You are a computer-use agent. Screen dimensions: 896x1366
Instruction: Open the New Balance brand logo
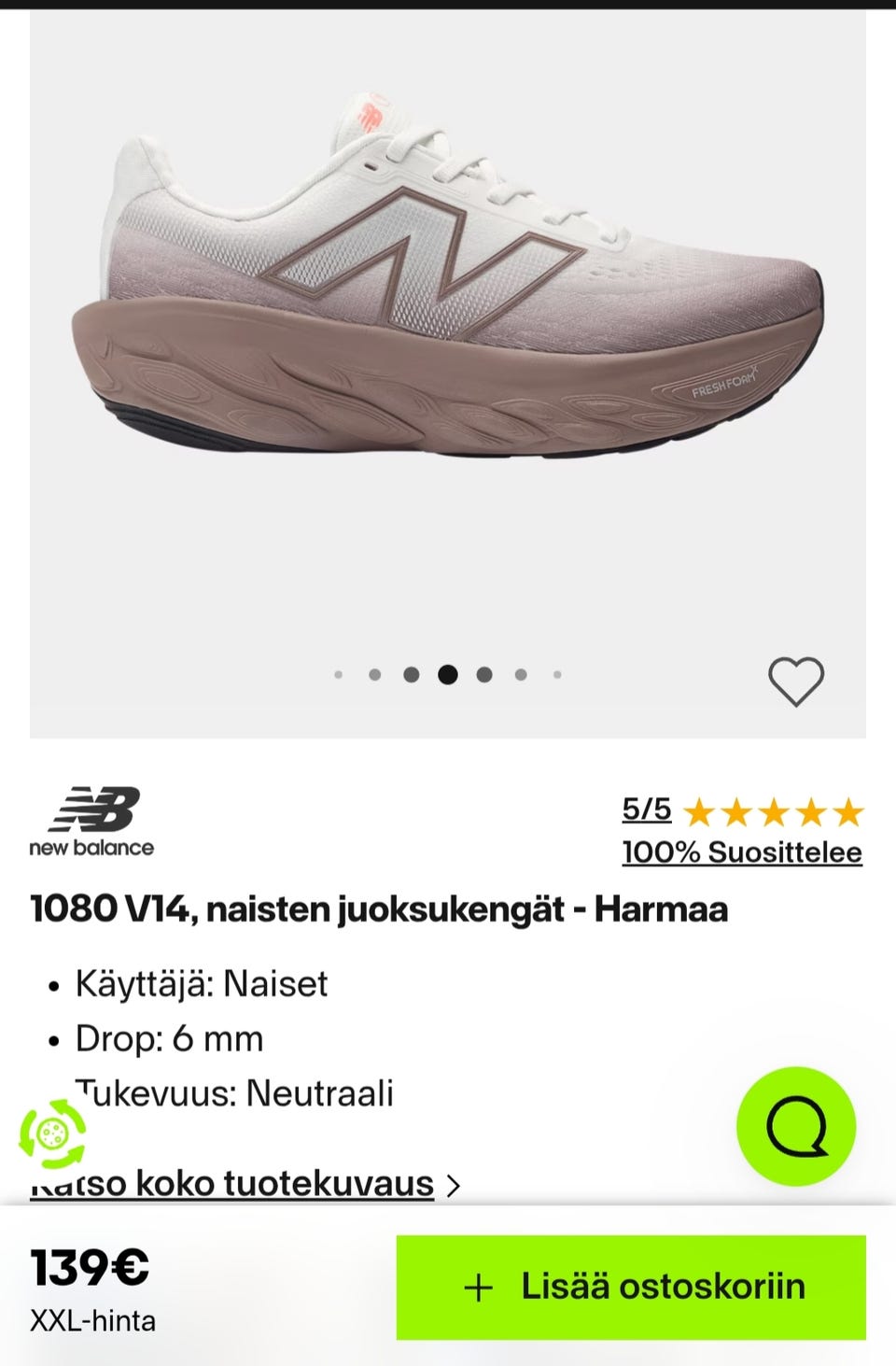91,822
